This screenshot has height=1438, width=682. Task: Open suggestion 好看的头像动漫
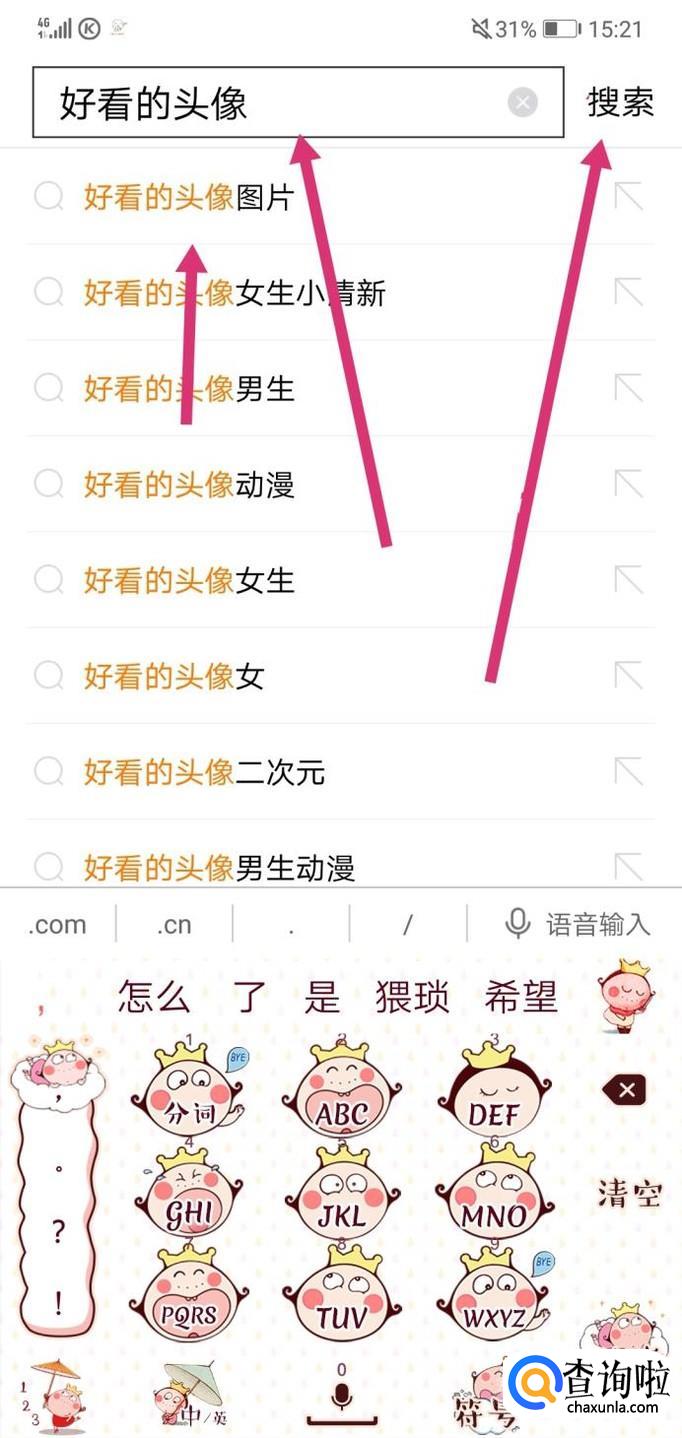click(x=188, y=485)
